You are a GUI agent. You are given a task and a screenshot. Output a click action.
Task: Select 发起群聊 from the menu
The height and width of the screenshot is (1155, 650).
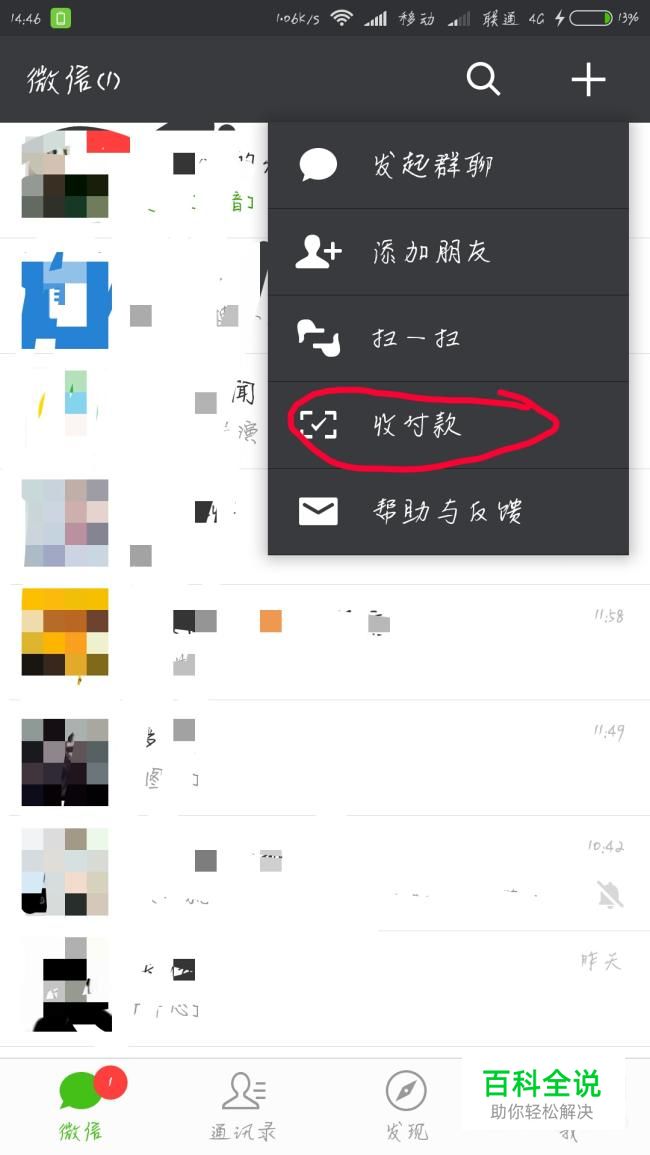coord(447,166)
